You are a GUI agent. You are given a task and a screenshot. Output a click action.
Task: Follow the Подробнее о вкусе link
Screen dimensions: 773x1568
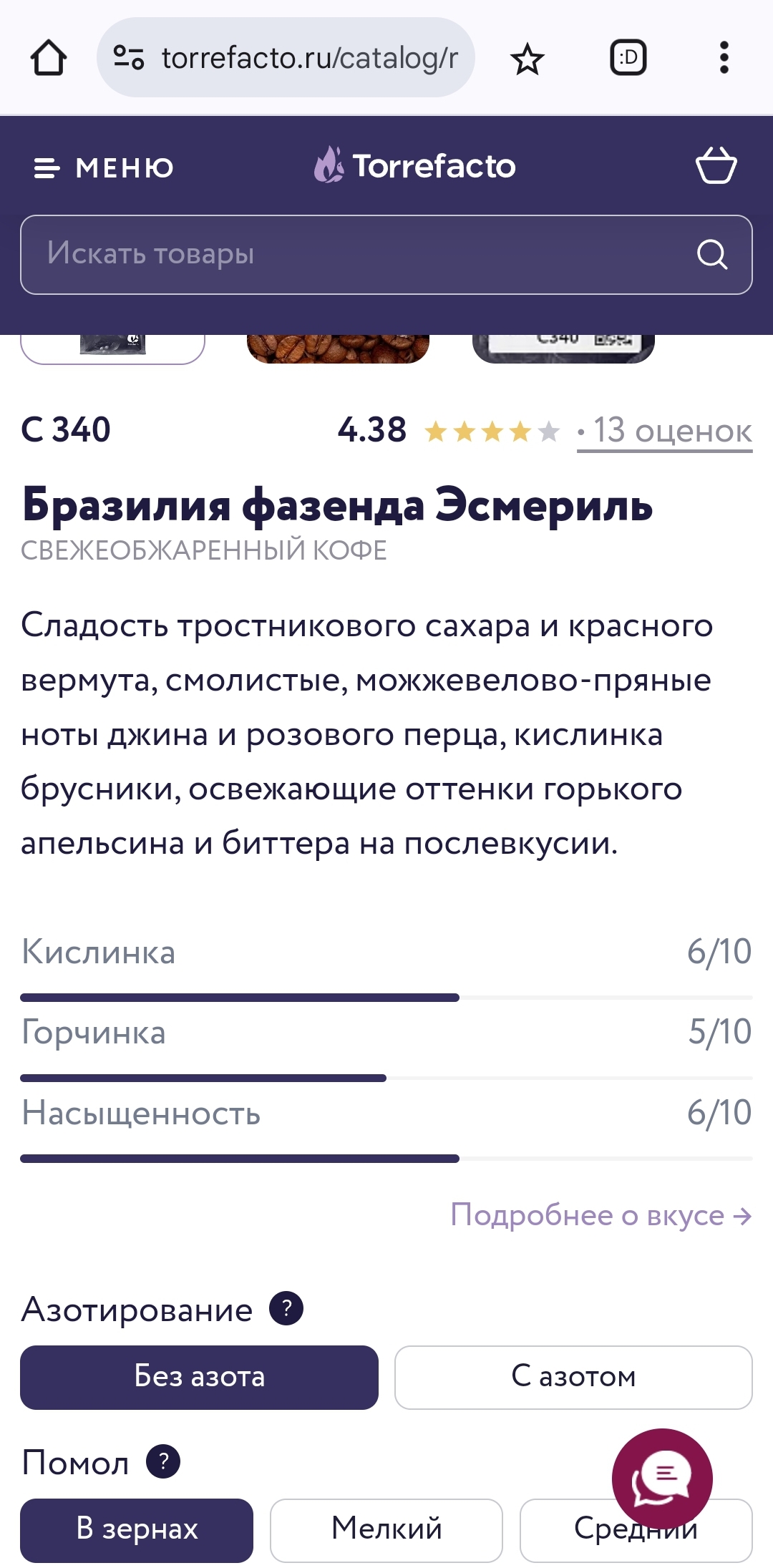(601, 1215)
